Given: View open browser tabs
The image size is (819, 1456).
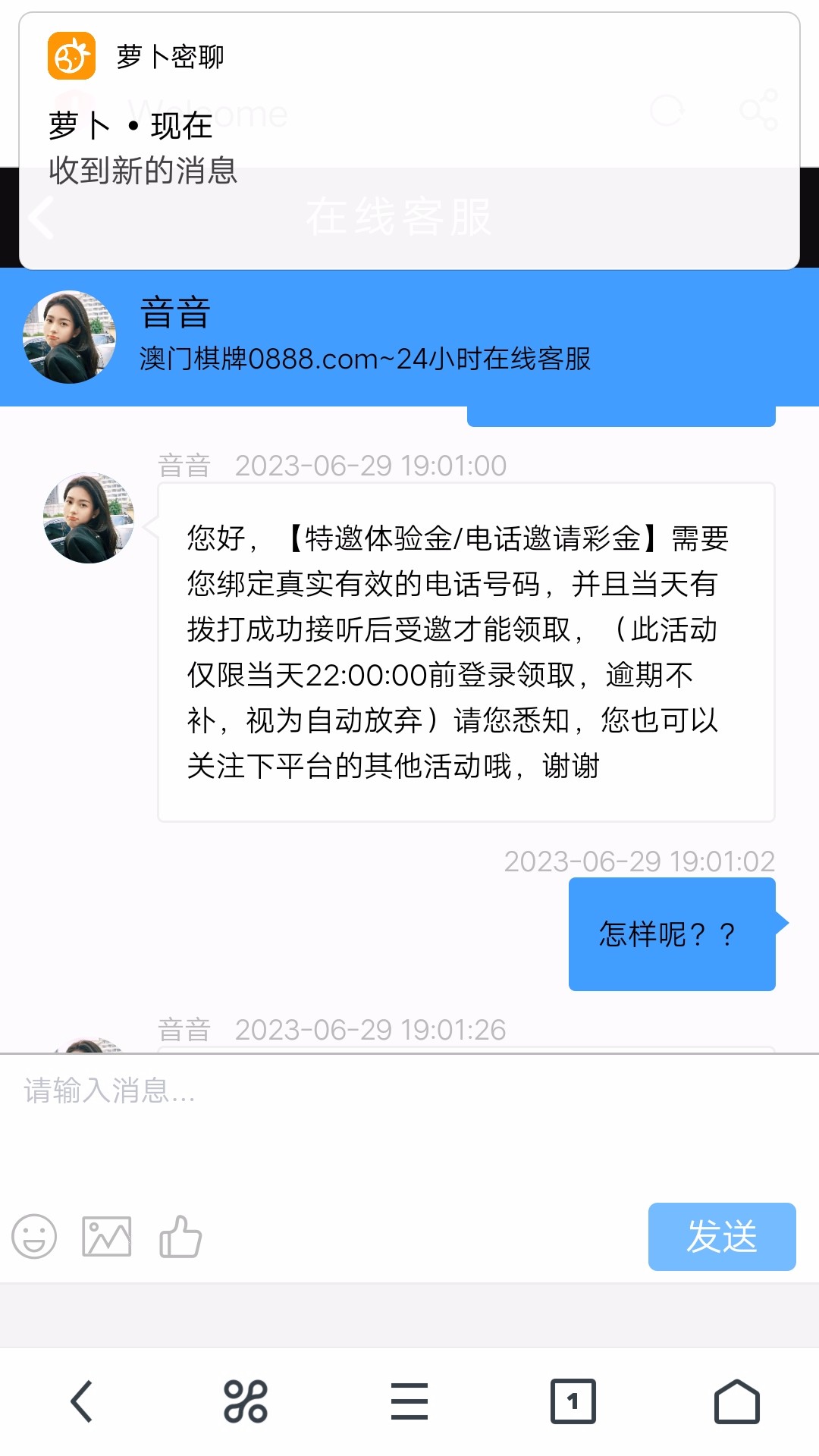Looking at the screenshot, I should 573,1401.
